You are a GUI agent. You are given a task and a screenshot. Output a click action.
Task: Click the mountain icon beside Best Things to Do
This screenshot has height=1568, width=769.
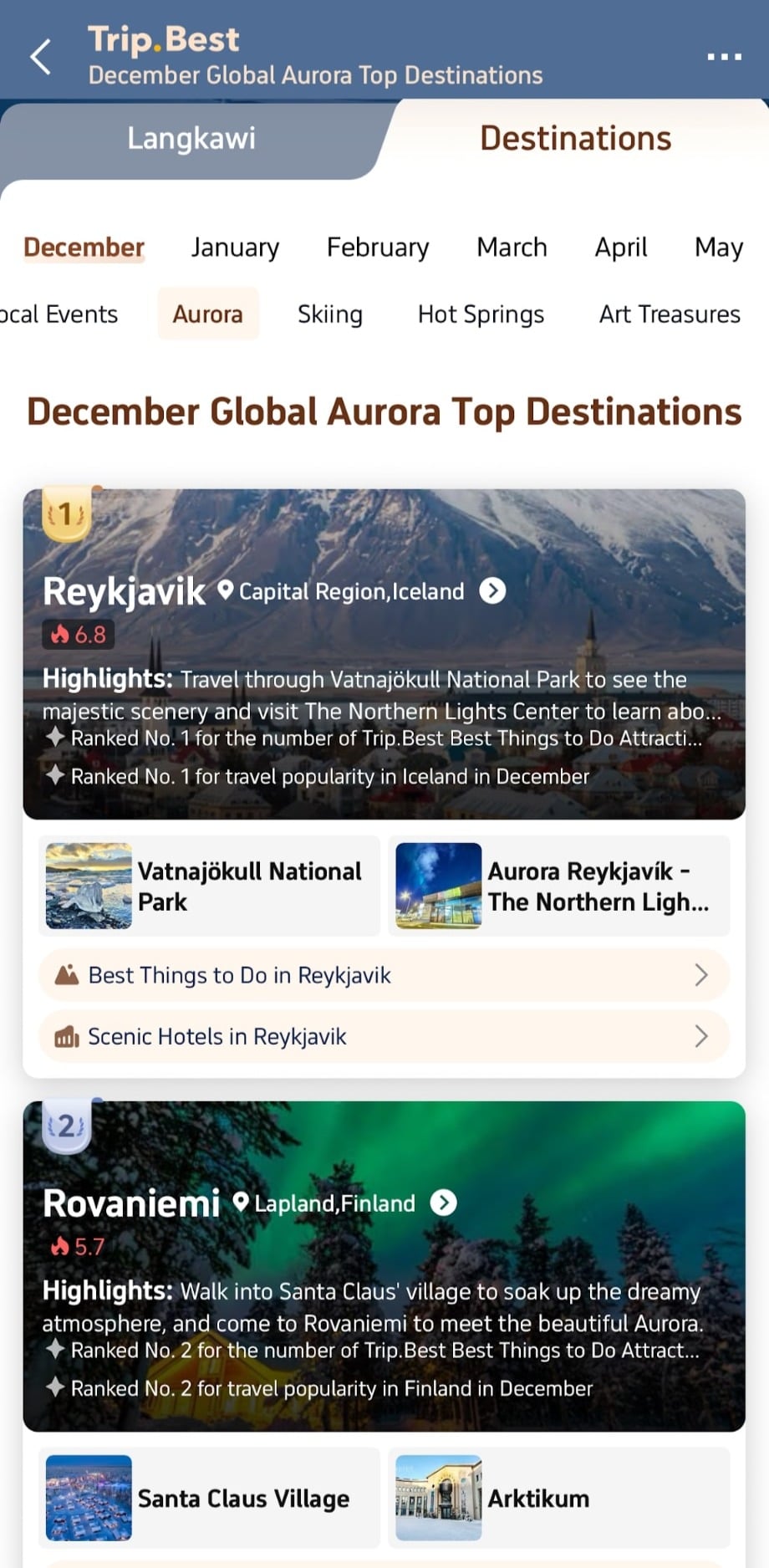pyautogui.click(x=65, y=974)
